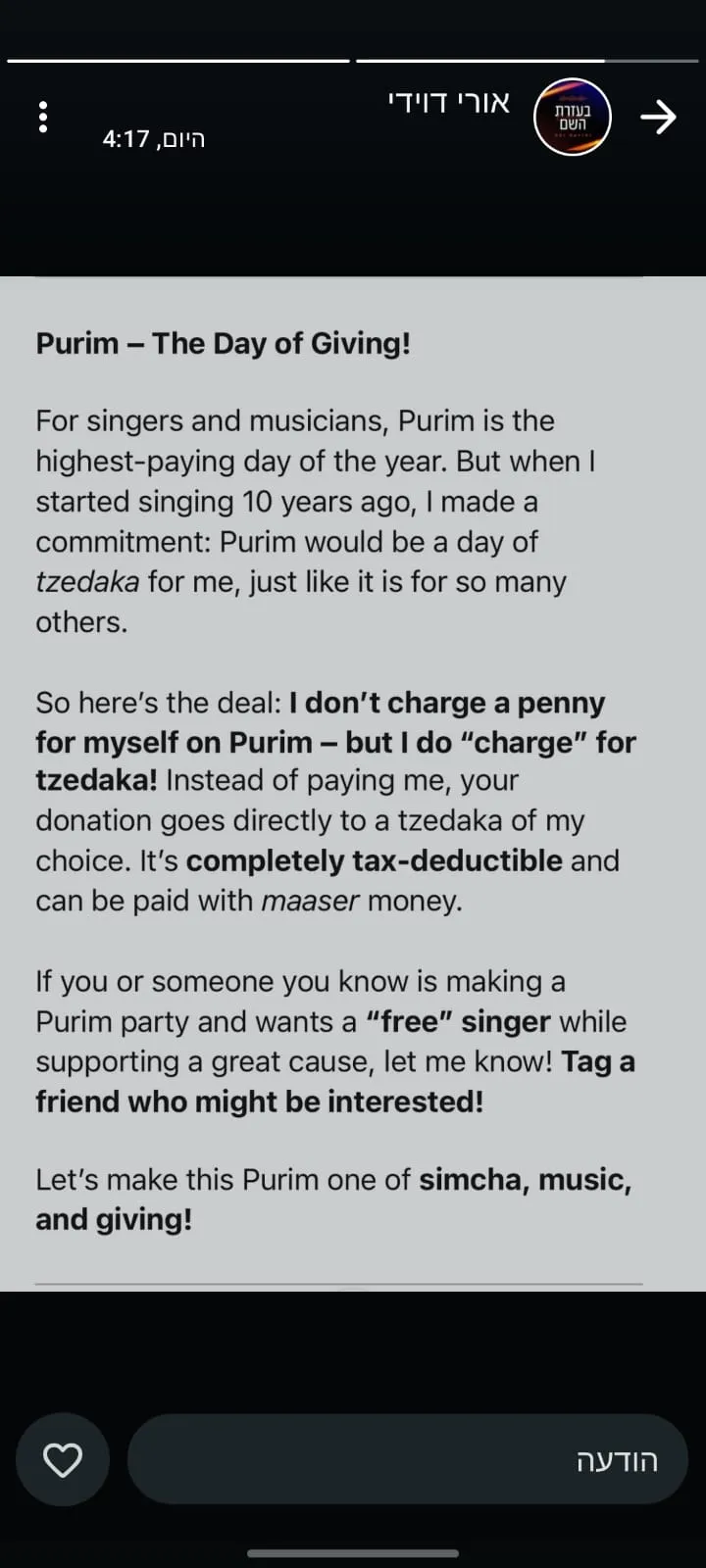
Task: Open אורי דוידי's profile picture
Action: pos(573,118)
